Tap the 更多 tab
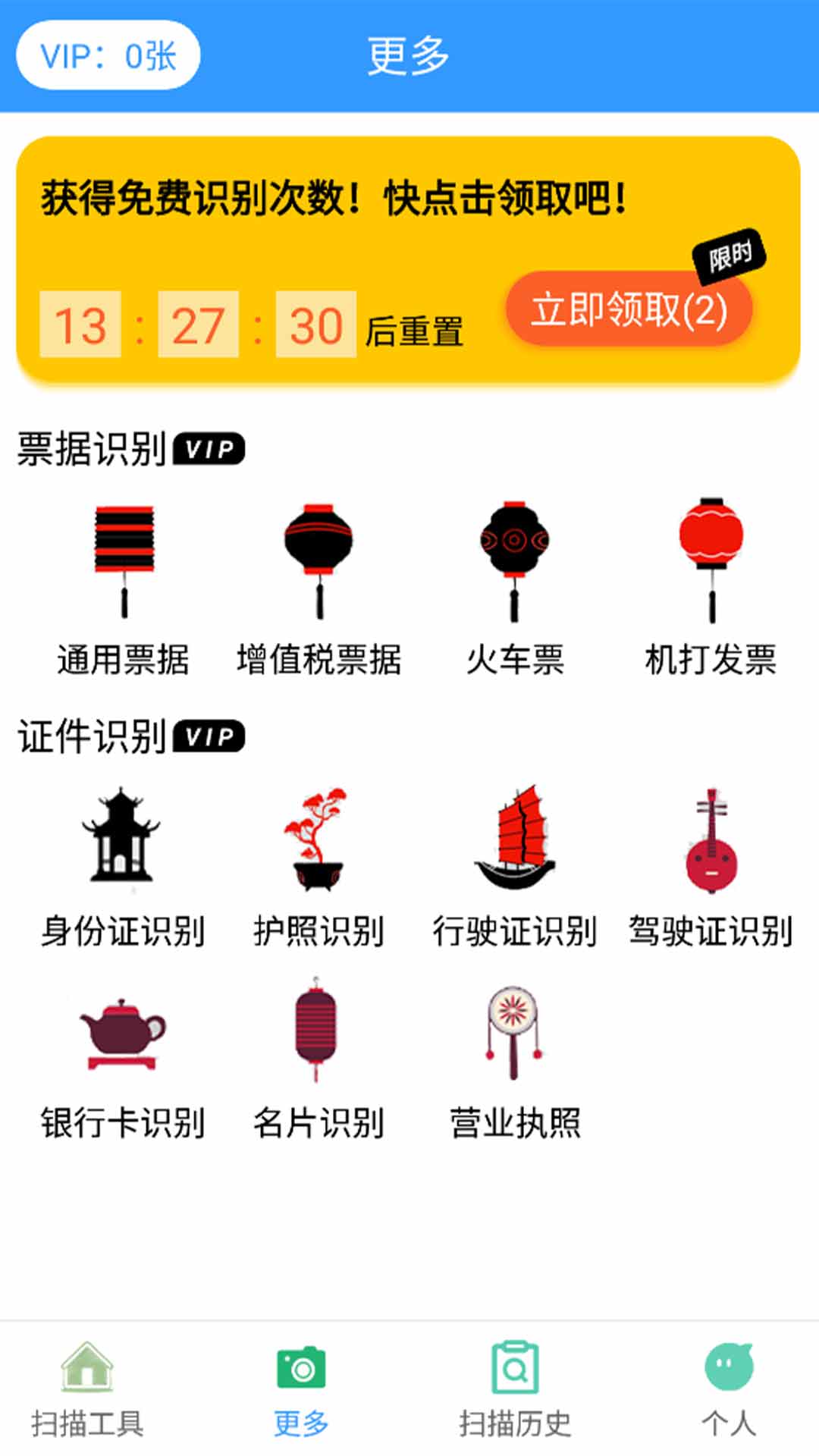 coord(301,1389)
